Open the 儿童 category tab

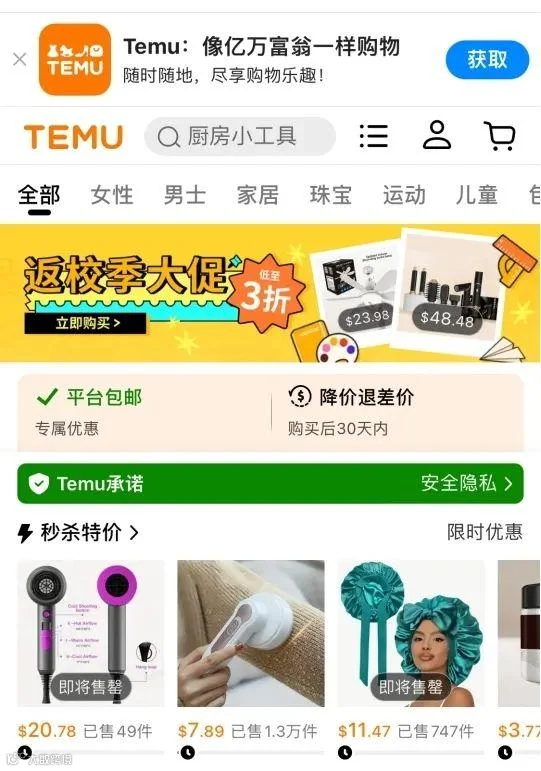pyautogui.click(x=477, y=195)
